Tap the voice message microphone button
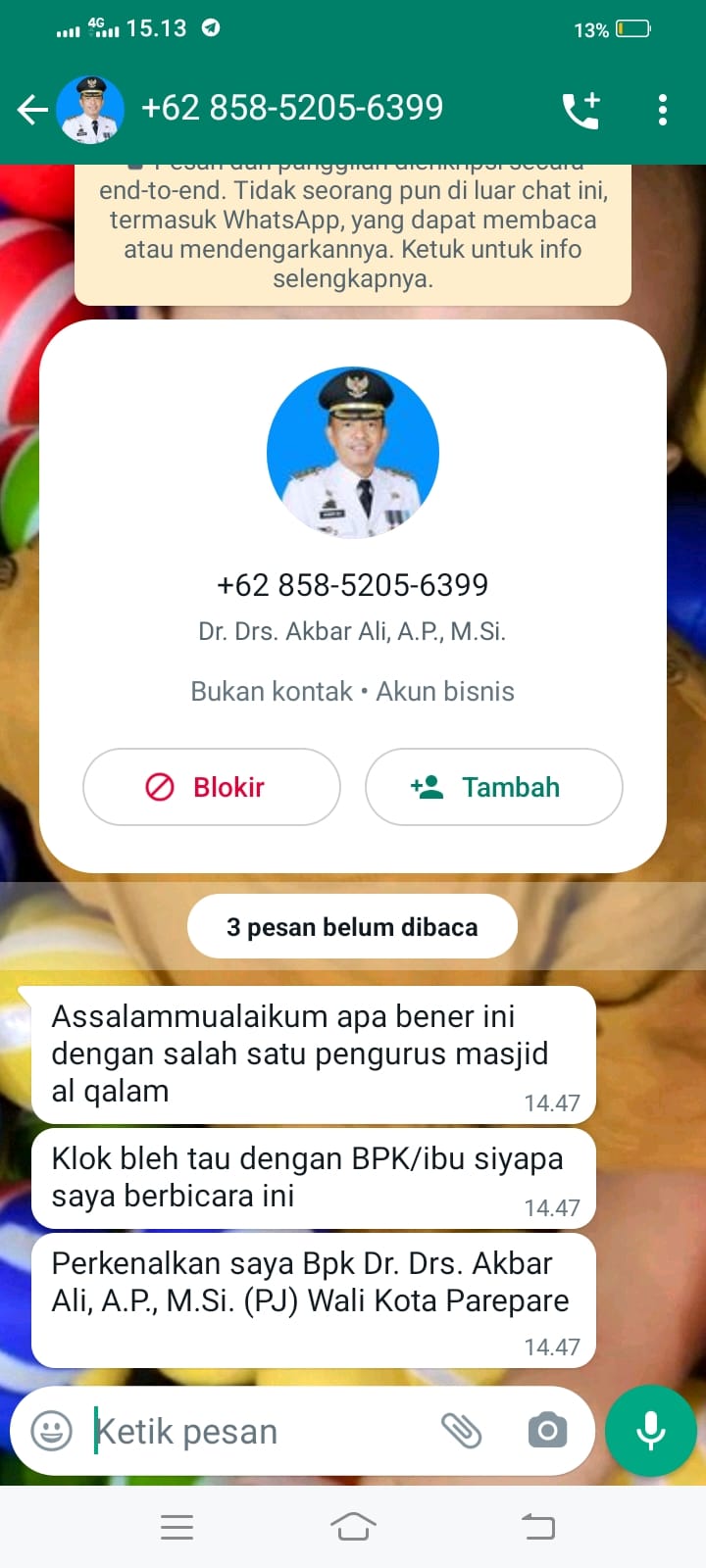The height and width of the screenshot is (1568, 706). tap(650, 1430)
